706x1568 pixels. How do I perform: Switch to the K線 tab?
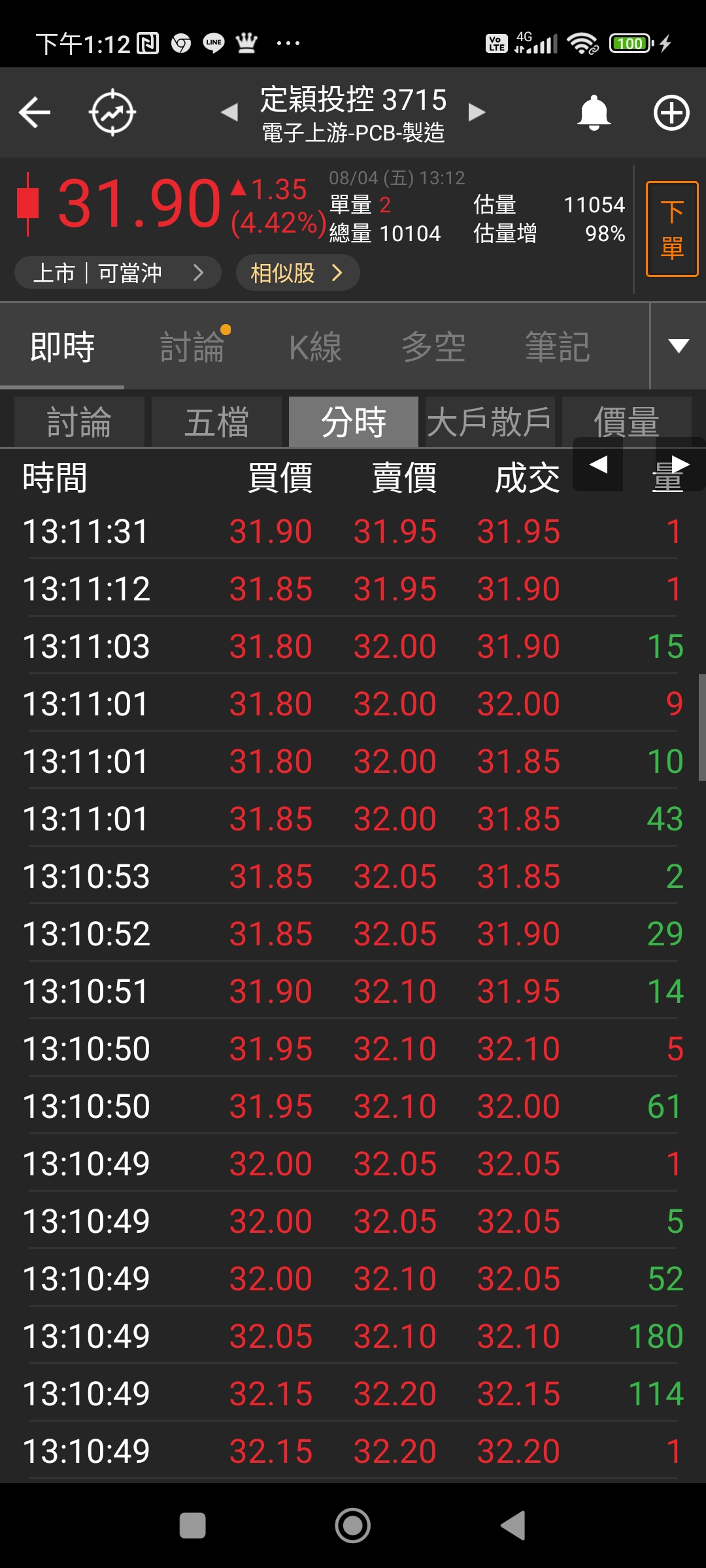[316, 345]
